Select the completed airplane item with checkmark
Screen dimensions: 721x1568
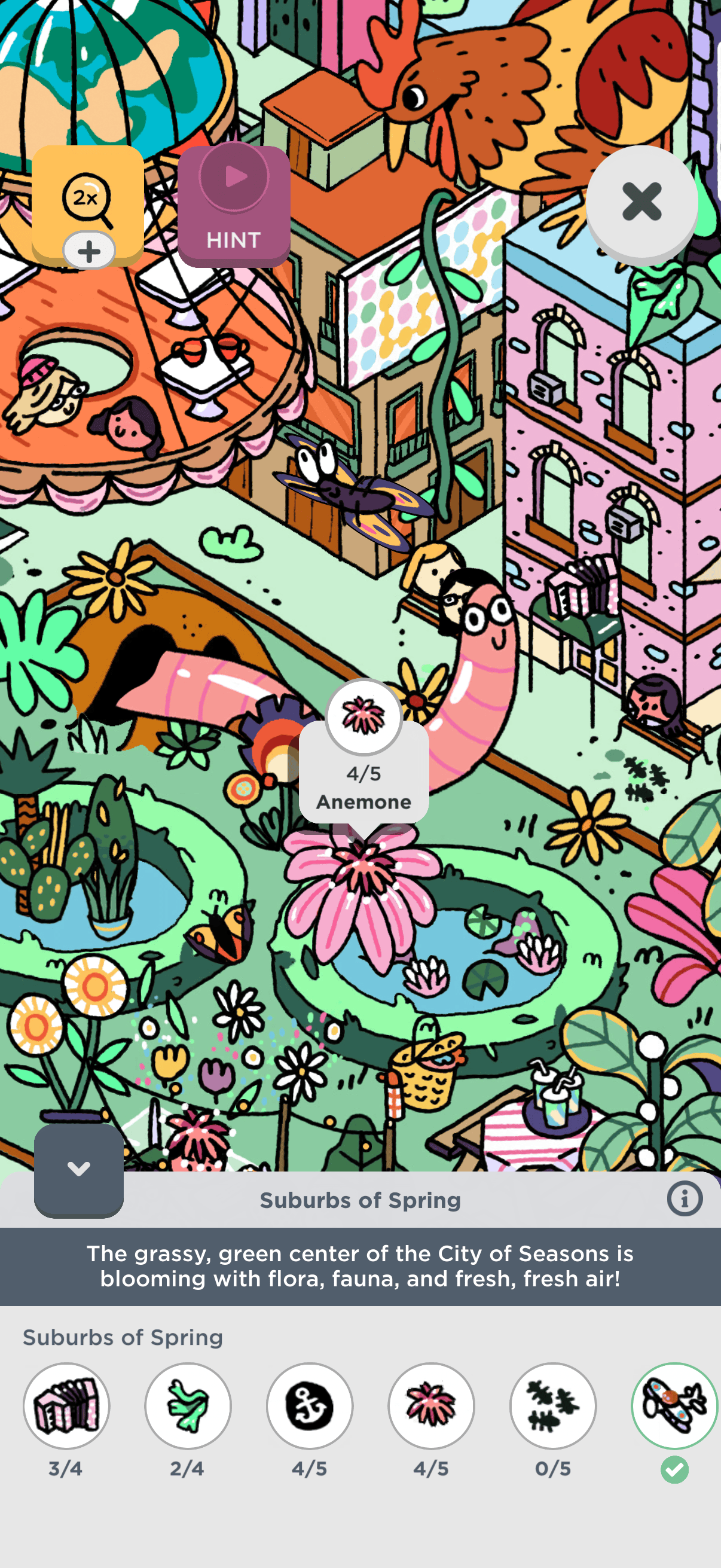pos(674,1405)
